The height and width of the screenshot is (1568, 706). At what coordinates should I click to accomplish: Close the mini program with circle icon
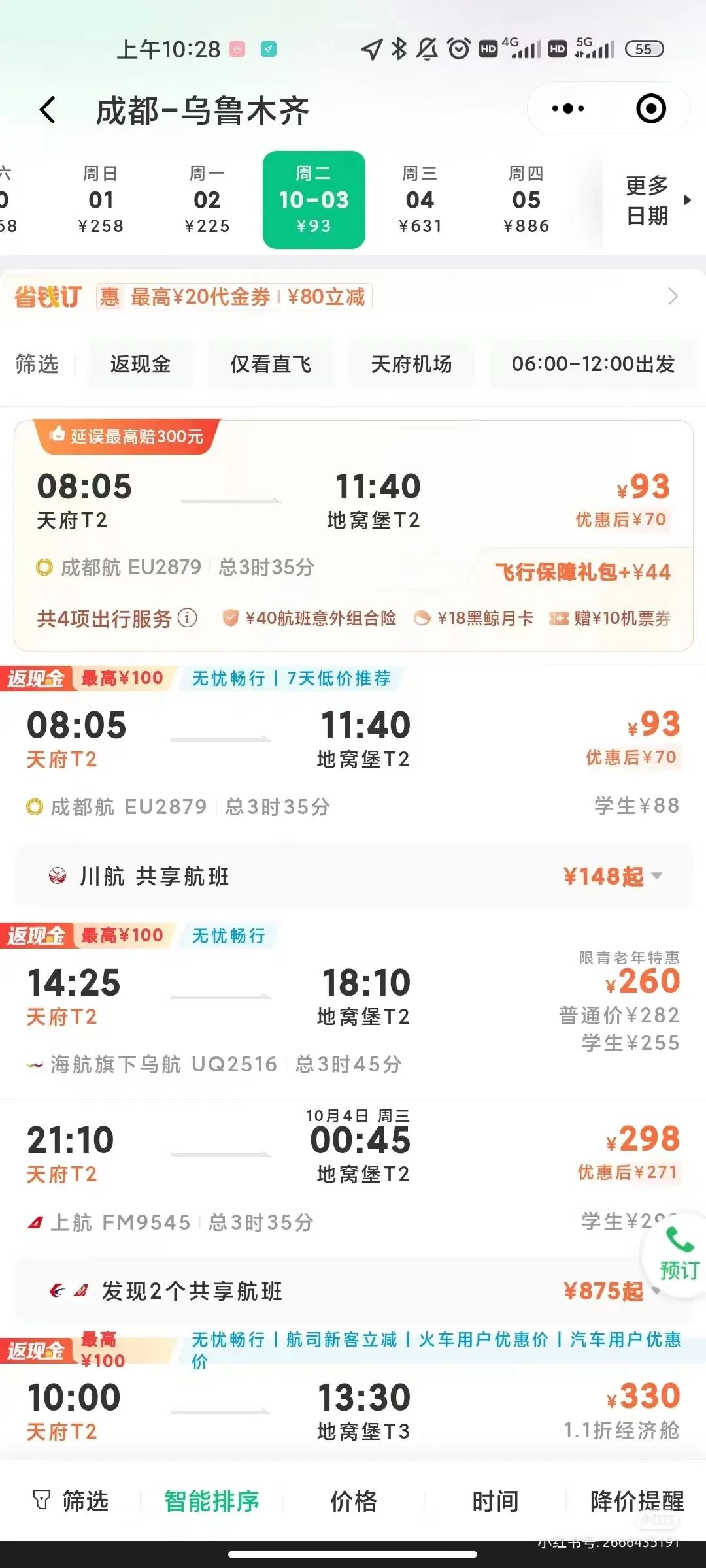tap(650, 108)
